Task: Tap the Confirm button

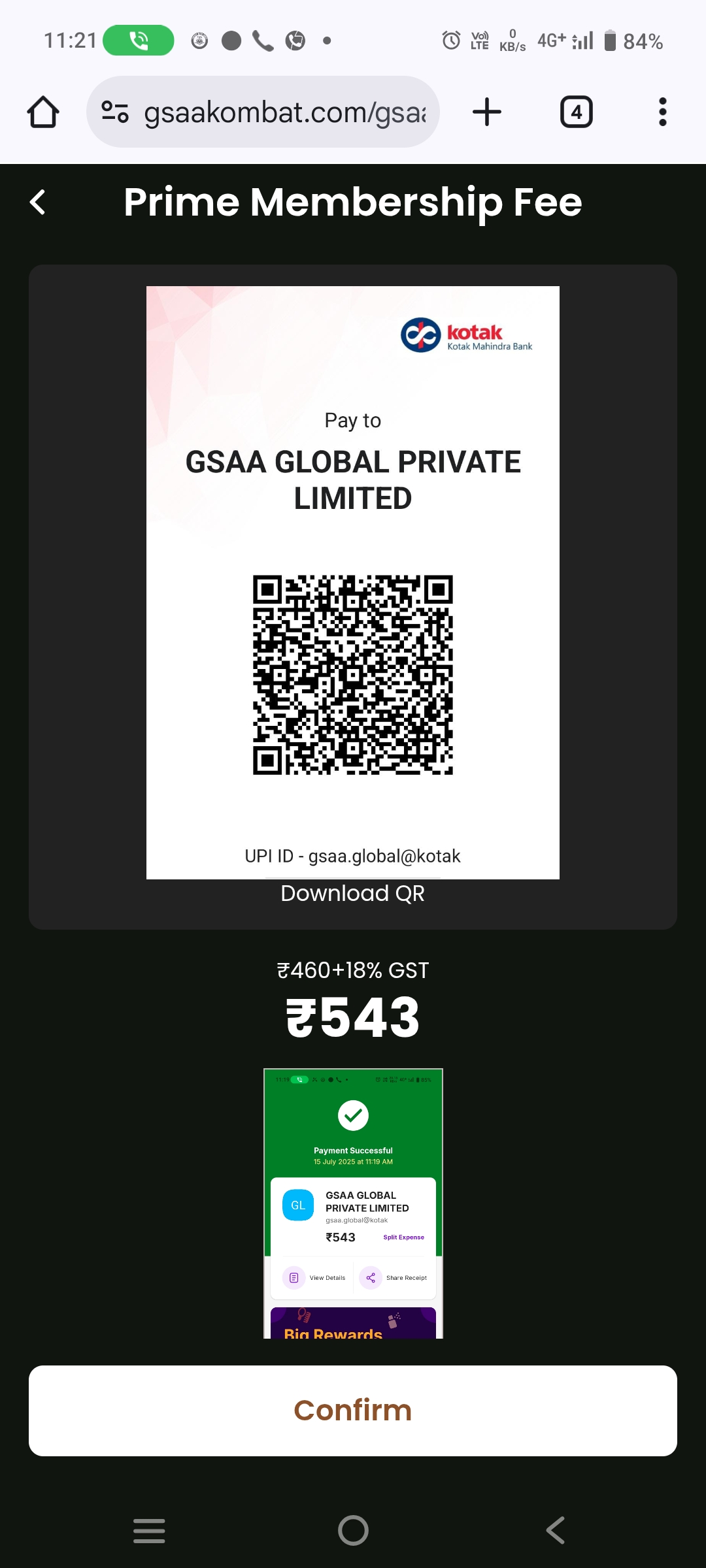Action: (353, 1411)
